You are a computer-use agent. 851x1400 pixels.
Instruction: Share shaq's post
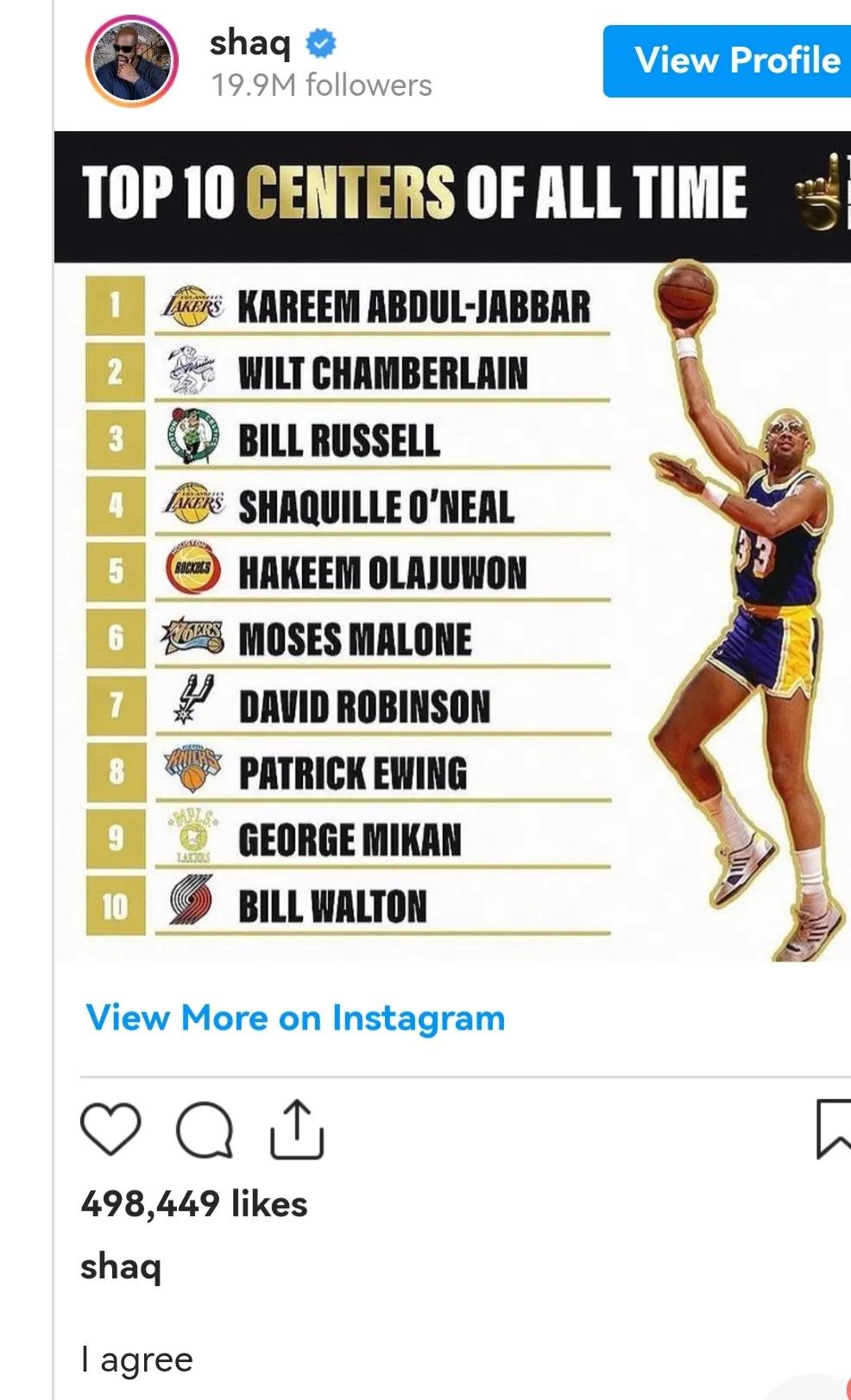pos(297,1129)
